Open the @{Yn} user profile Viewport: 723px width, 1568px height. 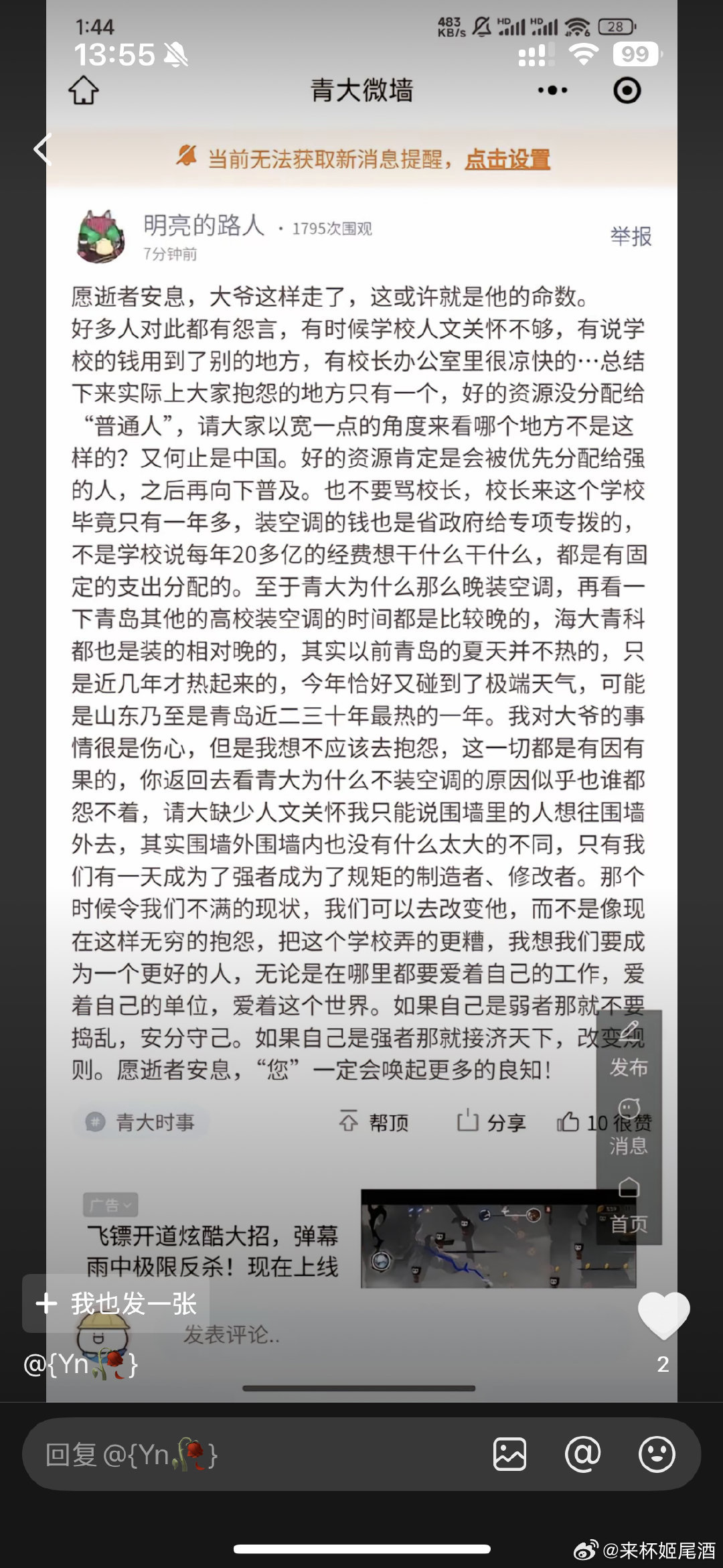[x=80, y=1364]
